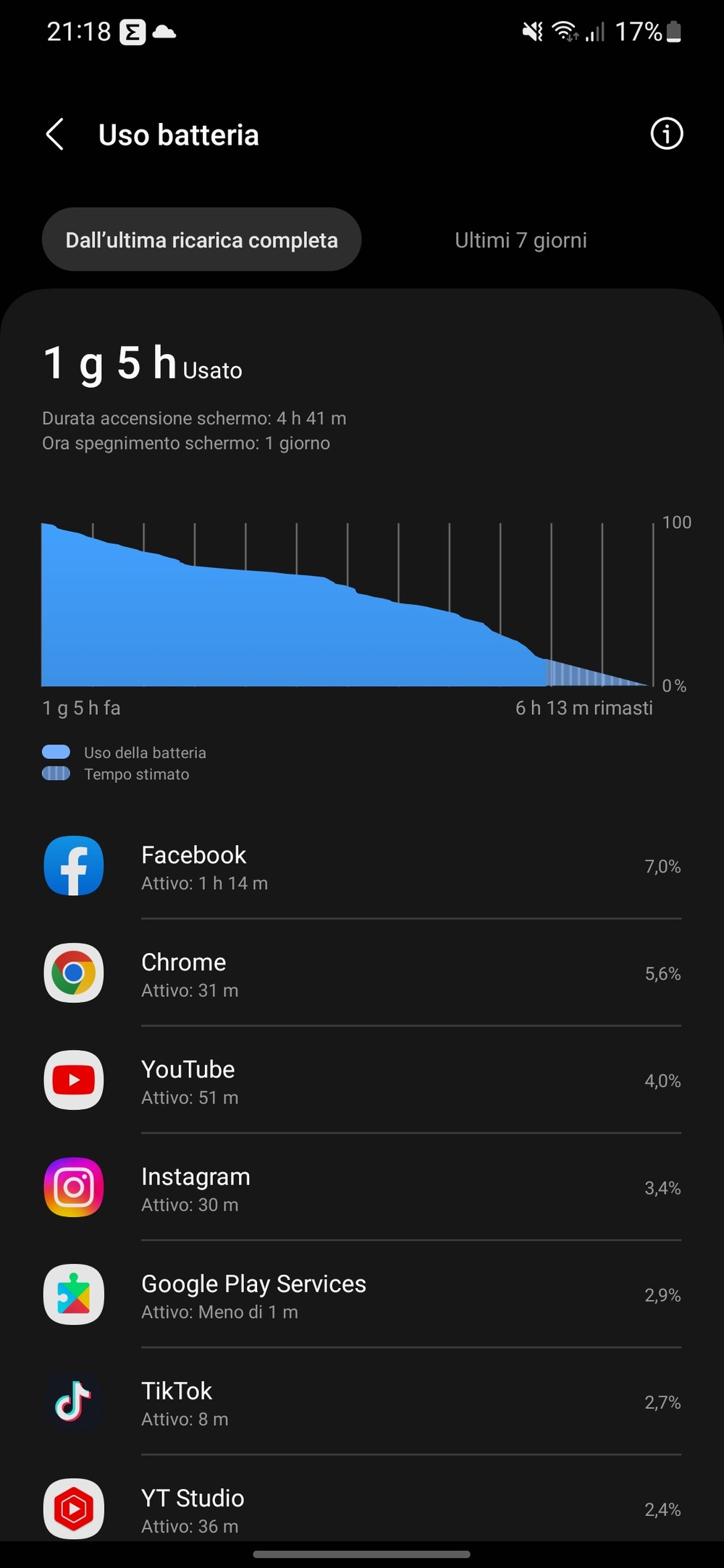Switch to Ultimi 7 giorni tab
The height and width of the screenshot is (1568, 724).
pyautogui.click(x=521, y=240)
